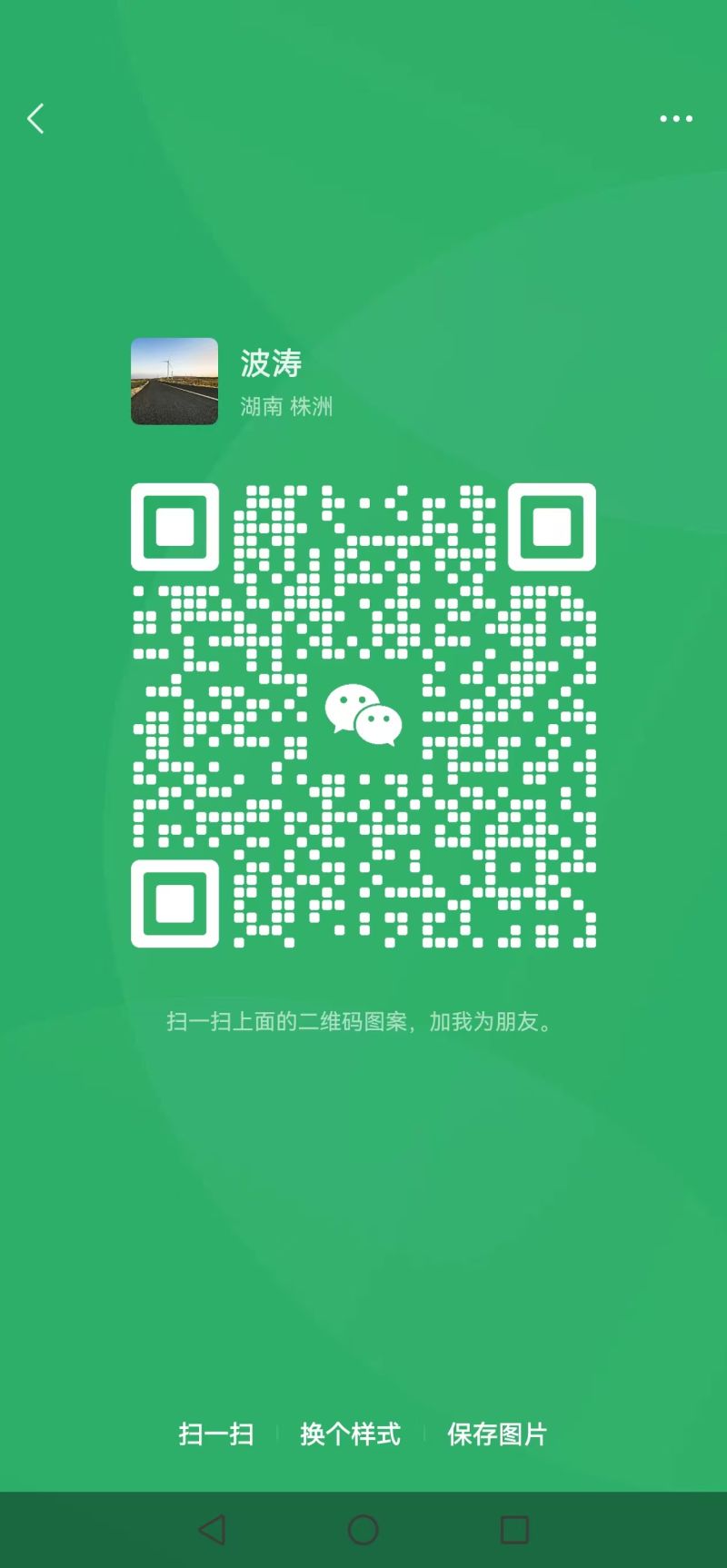Save the QR image via 保存图片
Viewport: 727px width, 1568px height.
pos(497,1434)
